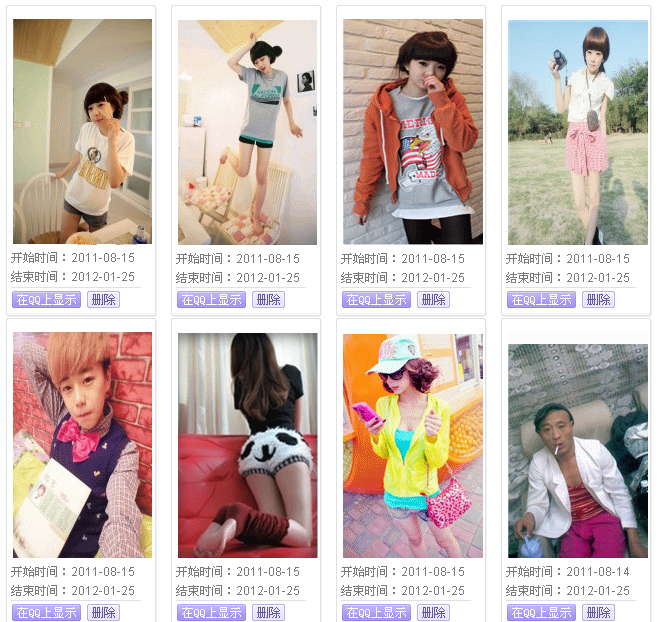Show the girl with camera photo on QQ

(x=541, y=300)
